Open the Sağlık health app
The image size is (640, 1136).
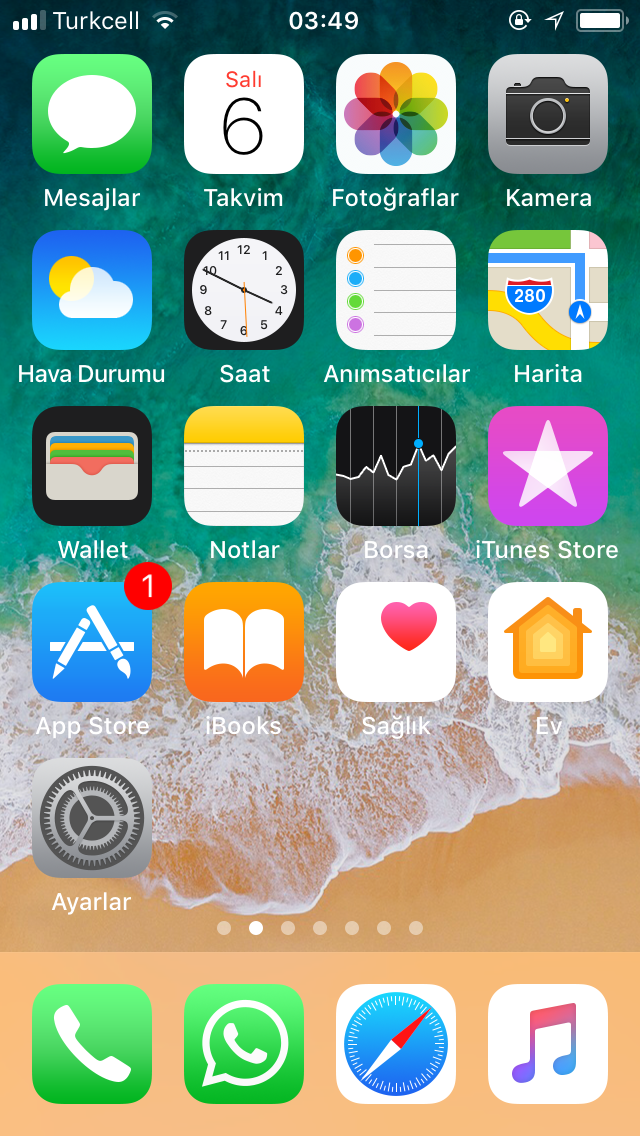pyautogui.click(x=396, y=642)
